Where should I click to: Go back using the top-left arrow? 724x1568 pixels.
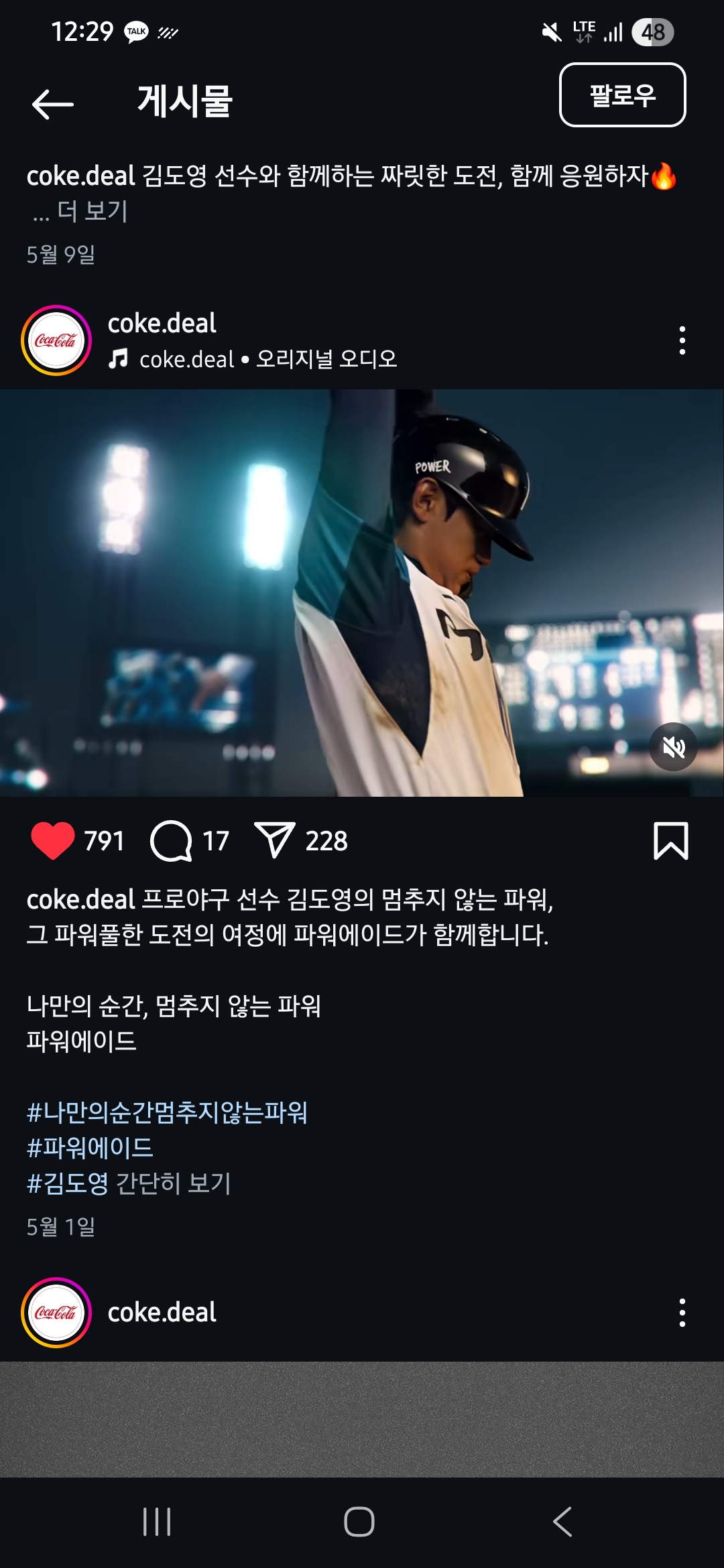pos(52,104)
